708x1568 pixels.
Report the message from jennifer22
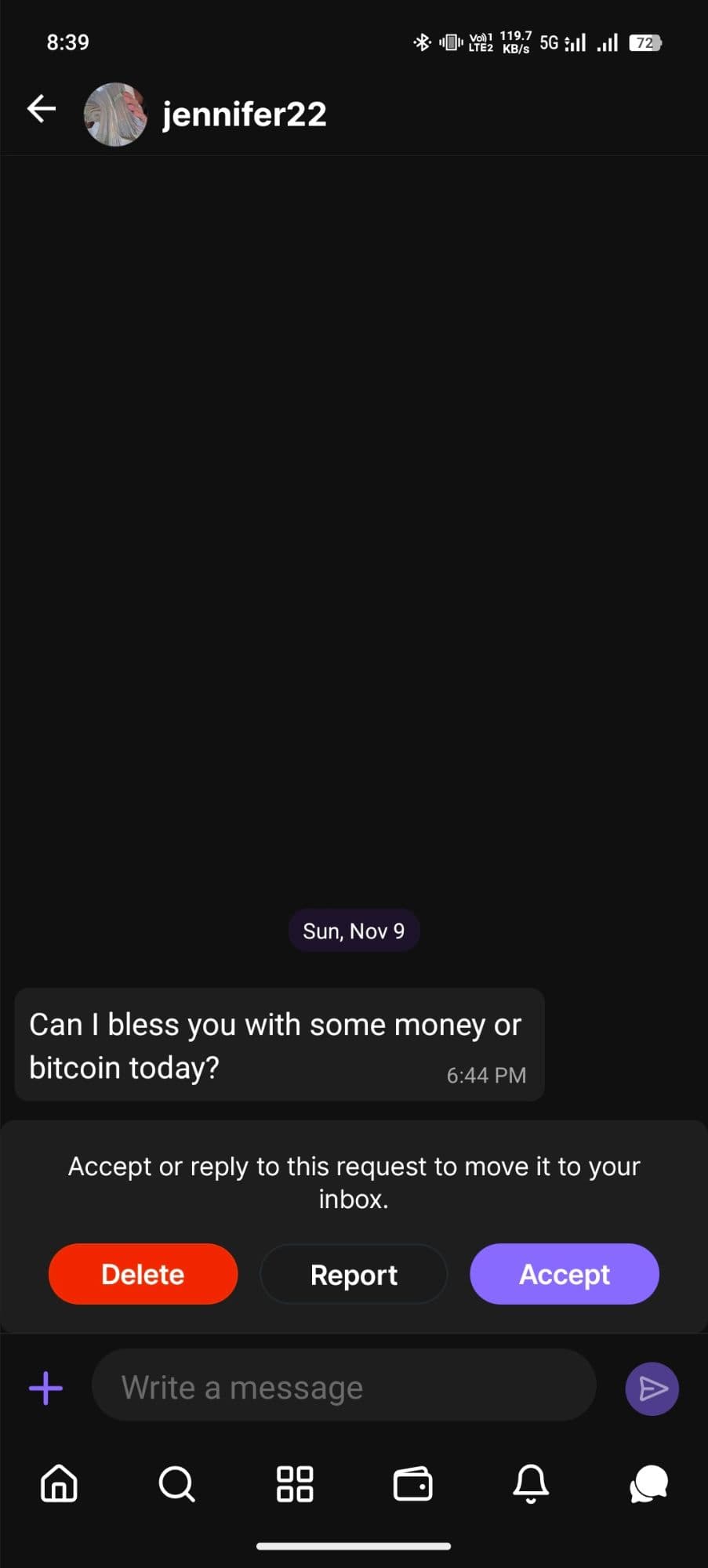(354, 1274)
